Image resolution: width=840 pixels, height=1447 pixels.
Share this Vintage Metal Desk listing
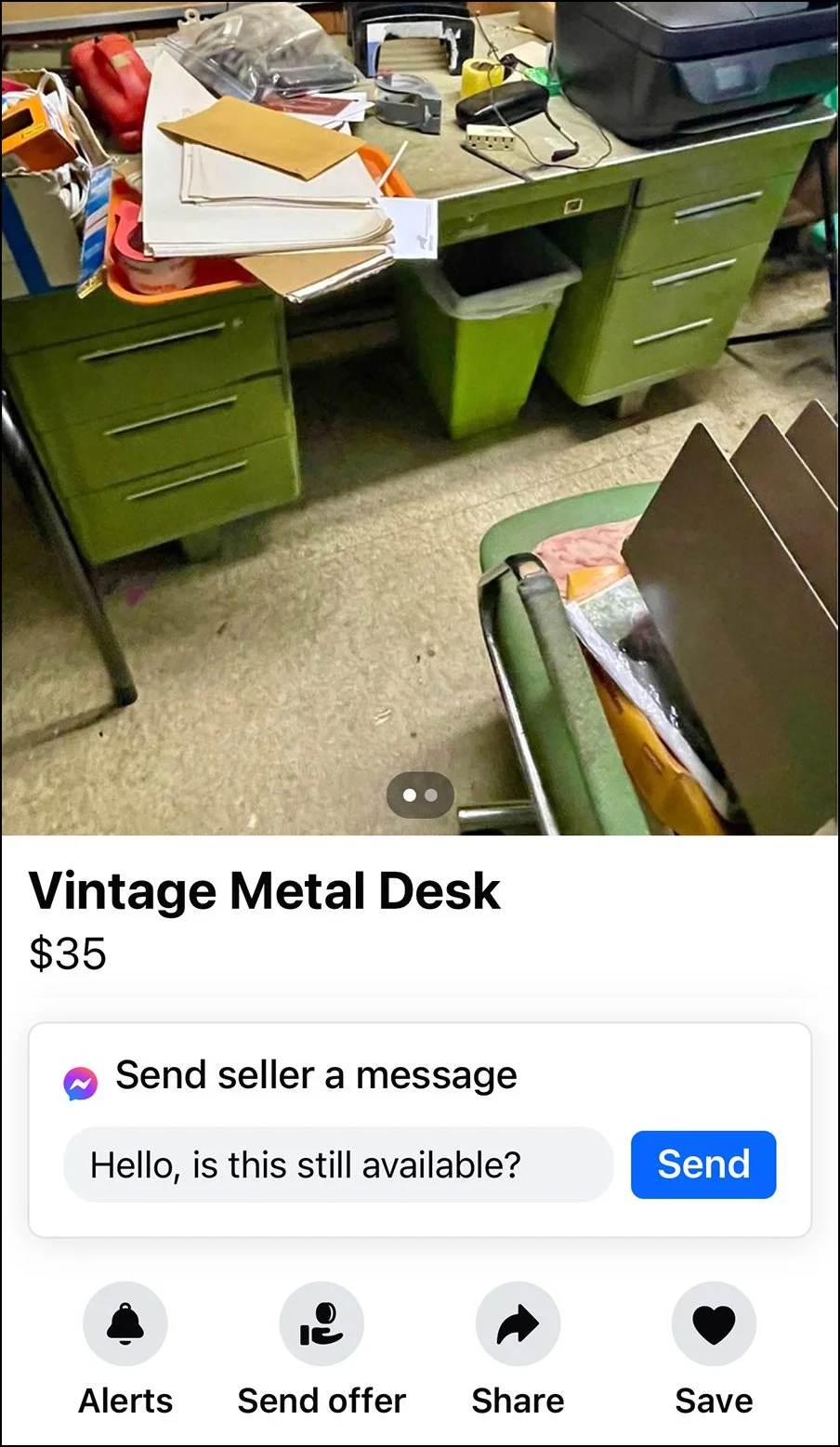coord(518,1324)
